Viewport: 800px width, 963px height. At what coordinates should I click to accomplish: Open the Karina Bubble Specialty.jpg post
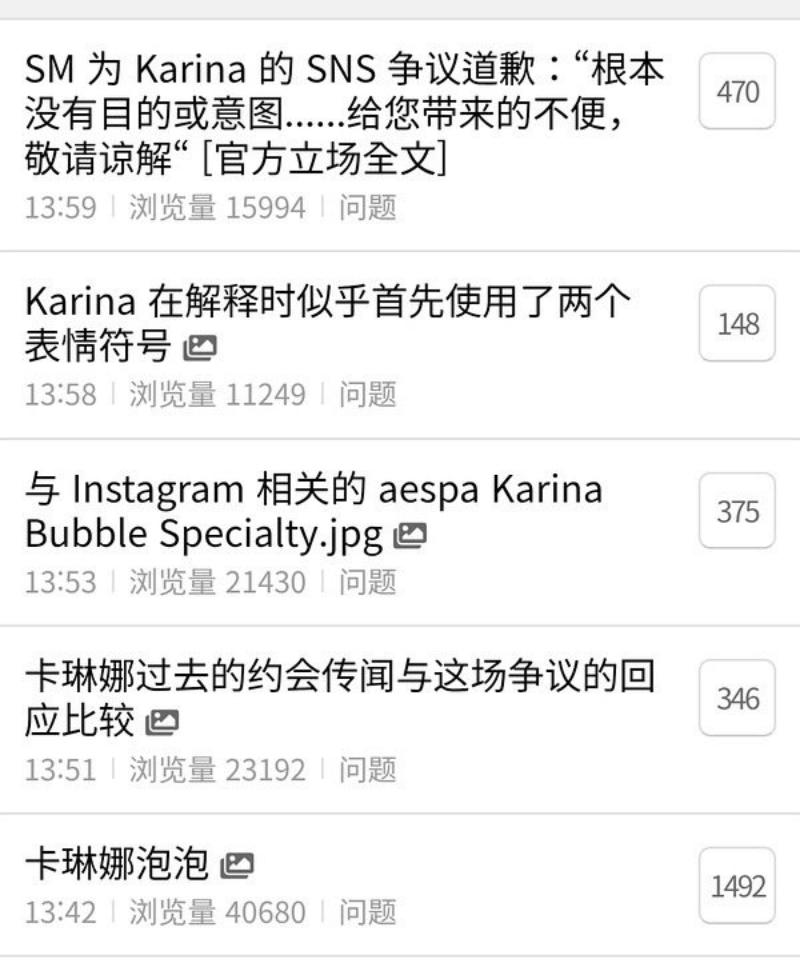tap(313, 512)
